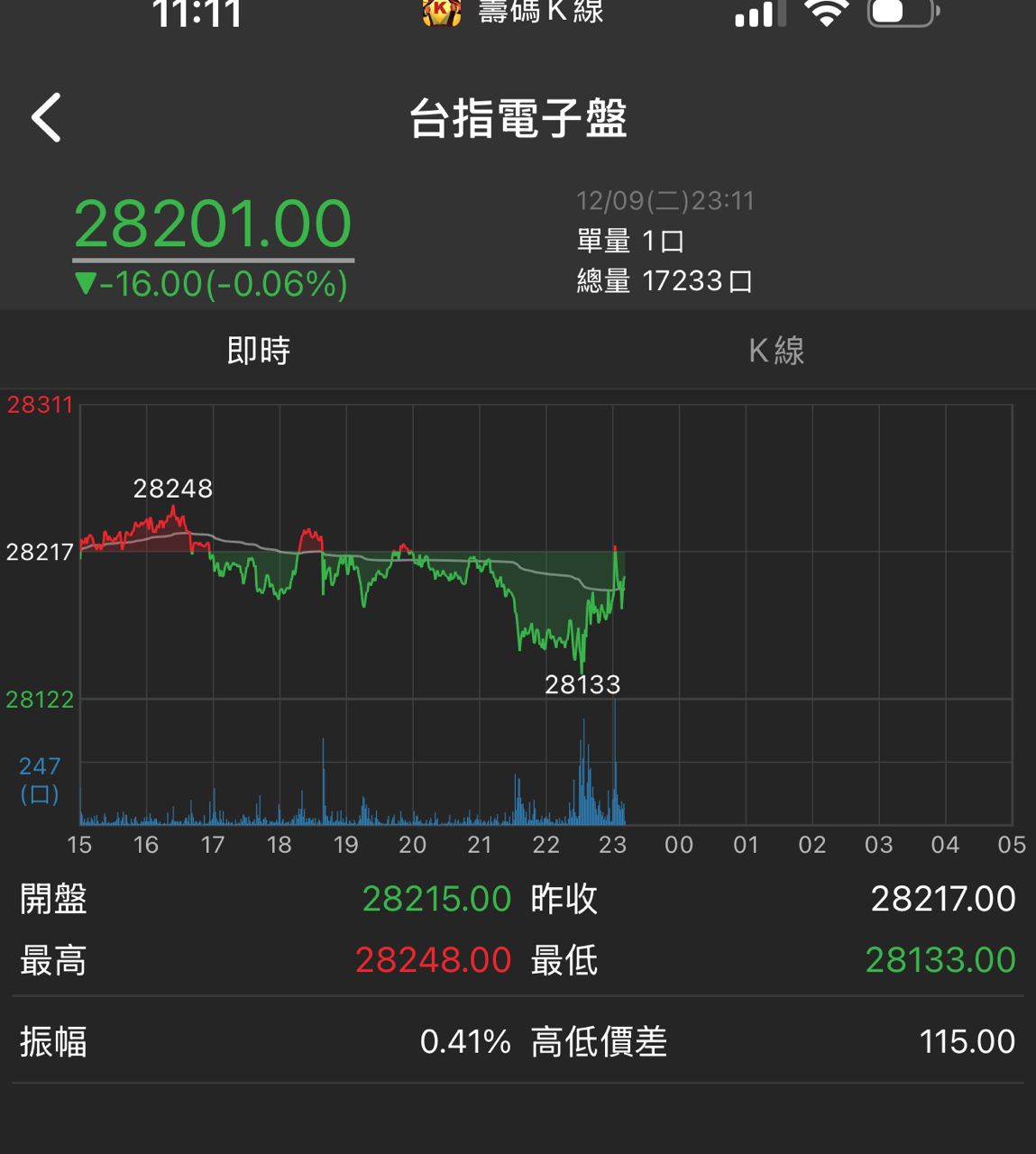1036x1154 pixels.
Task: Select the 即時 tab
Action: (x=259, y=351)
